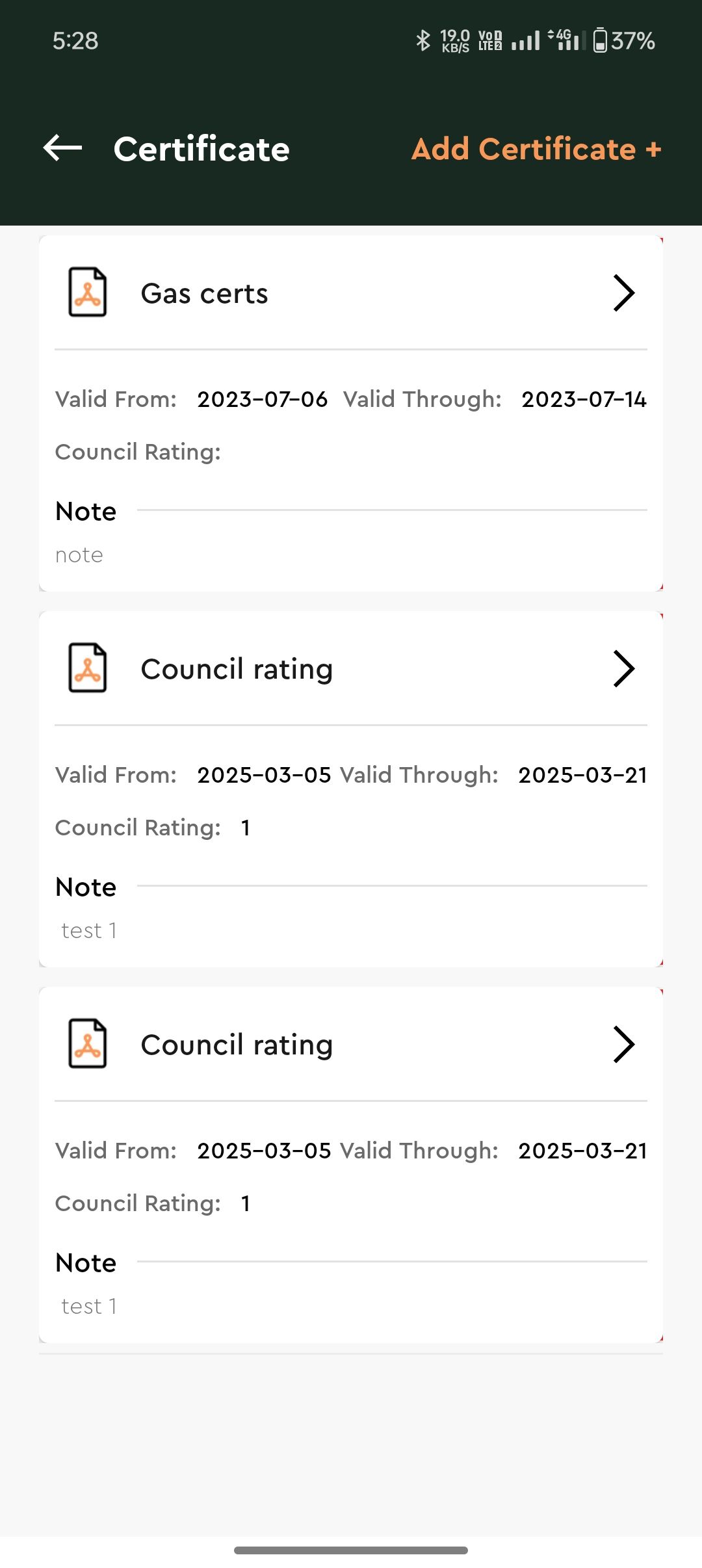
Task: Tap Add Certificate +
Action: 536,149
